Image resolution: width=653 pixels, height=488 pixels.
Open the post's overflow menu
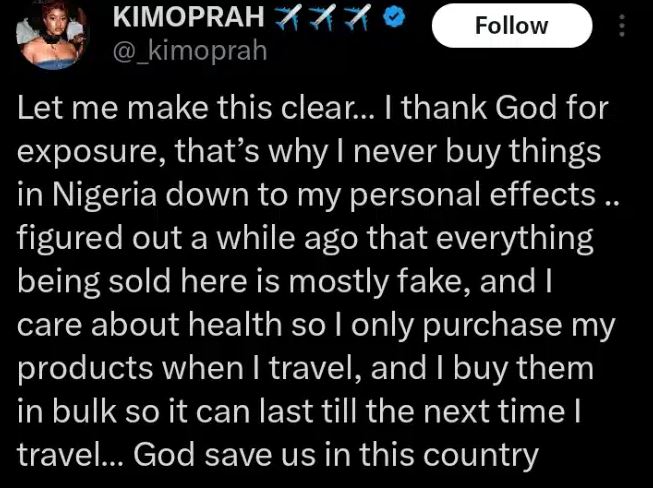(623, 24)
